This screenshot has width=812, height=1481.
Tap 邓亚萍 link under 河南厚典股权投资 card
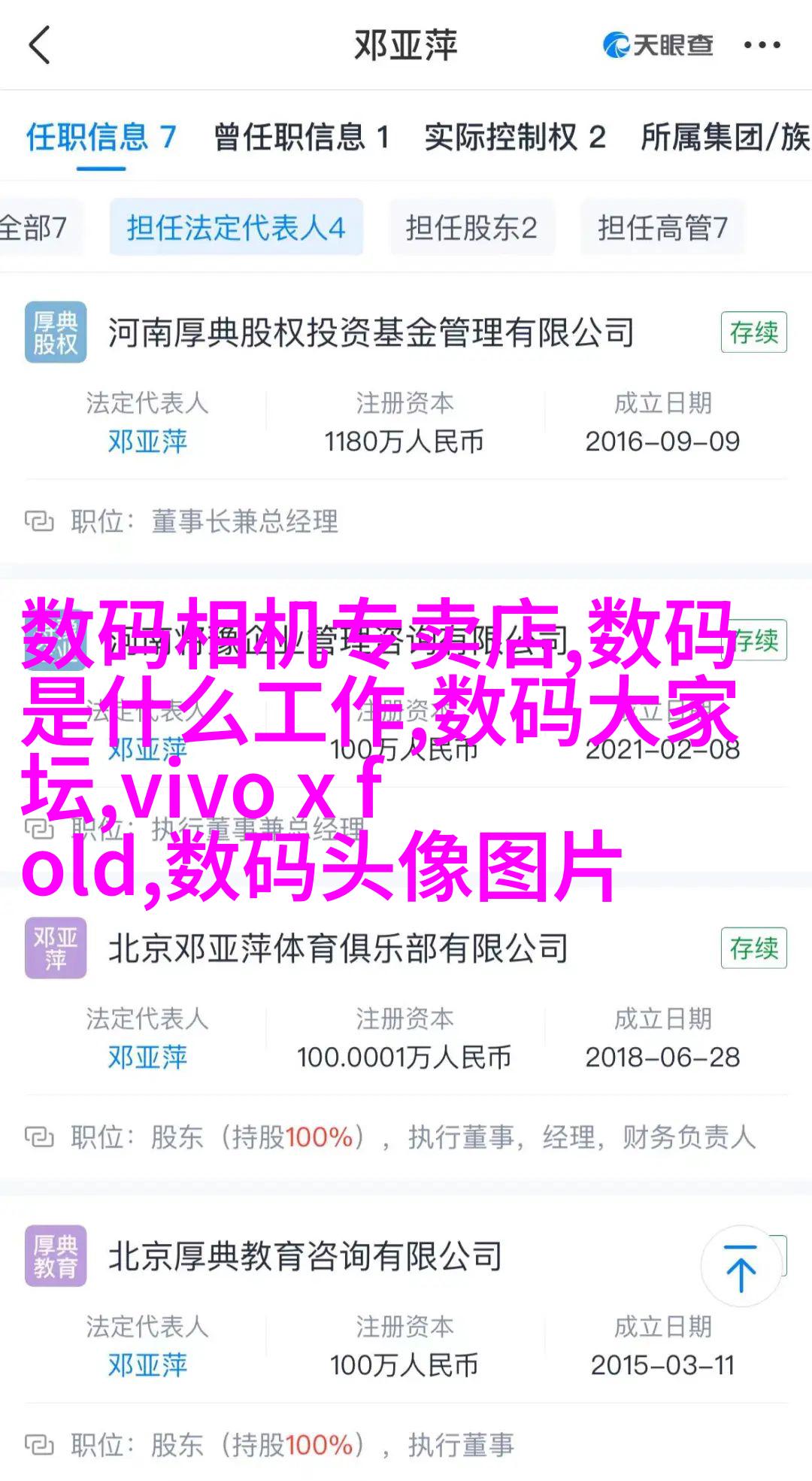pos(147,442)
